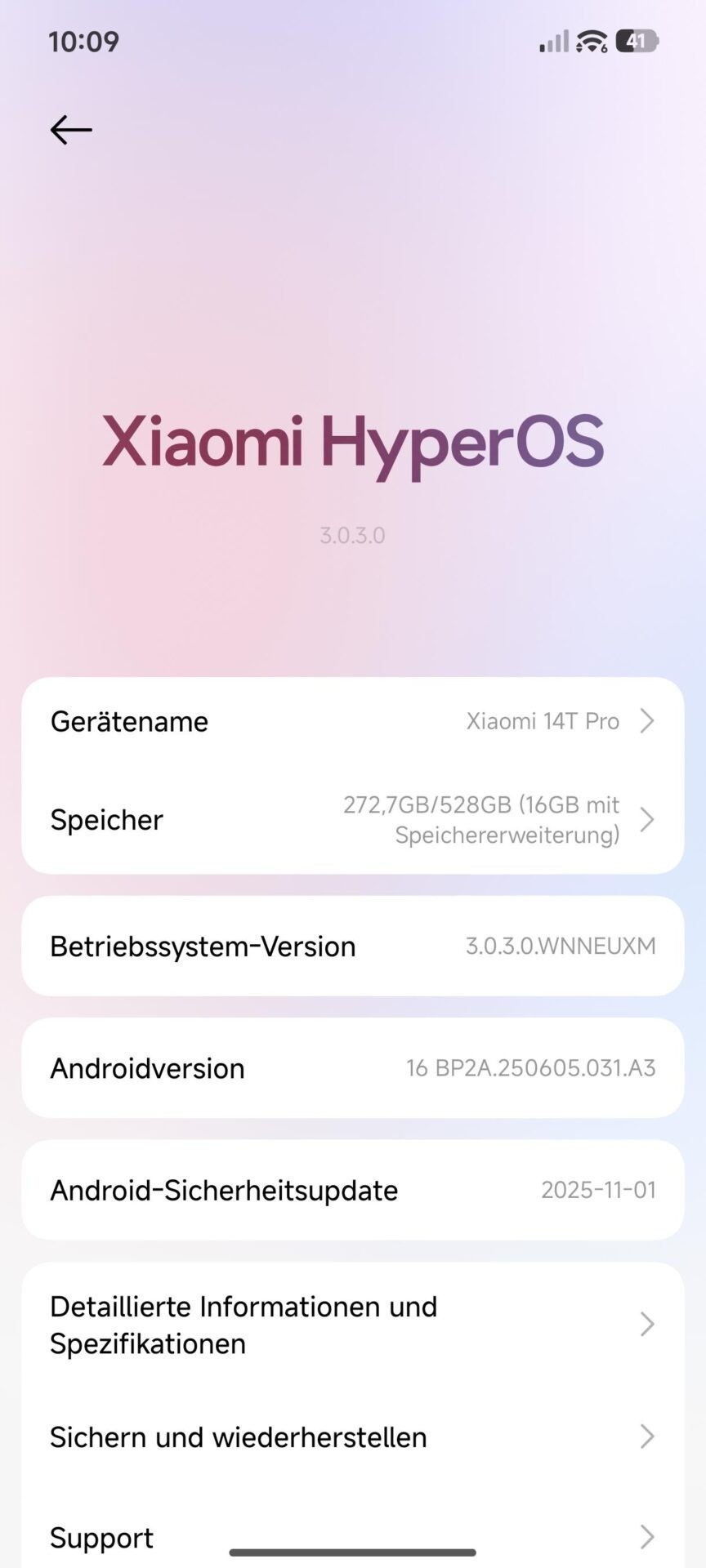Open the Gerätename row
The width and height of the screenshot is (706, 1568).
pos(352,722)
